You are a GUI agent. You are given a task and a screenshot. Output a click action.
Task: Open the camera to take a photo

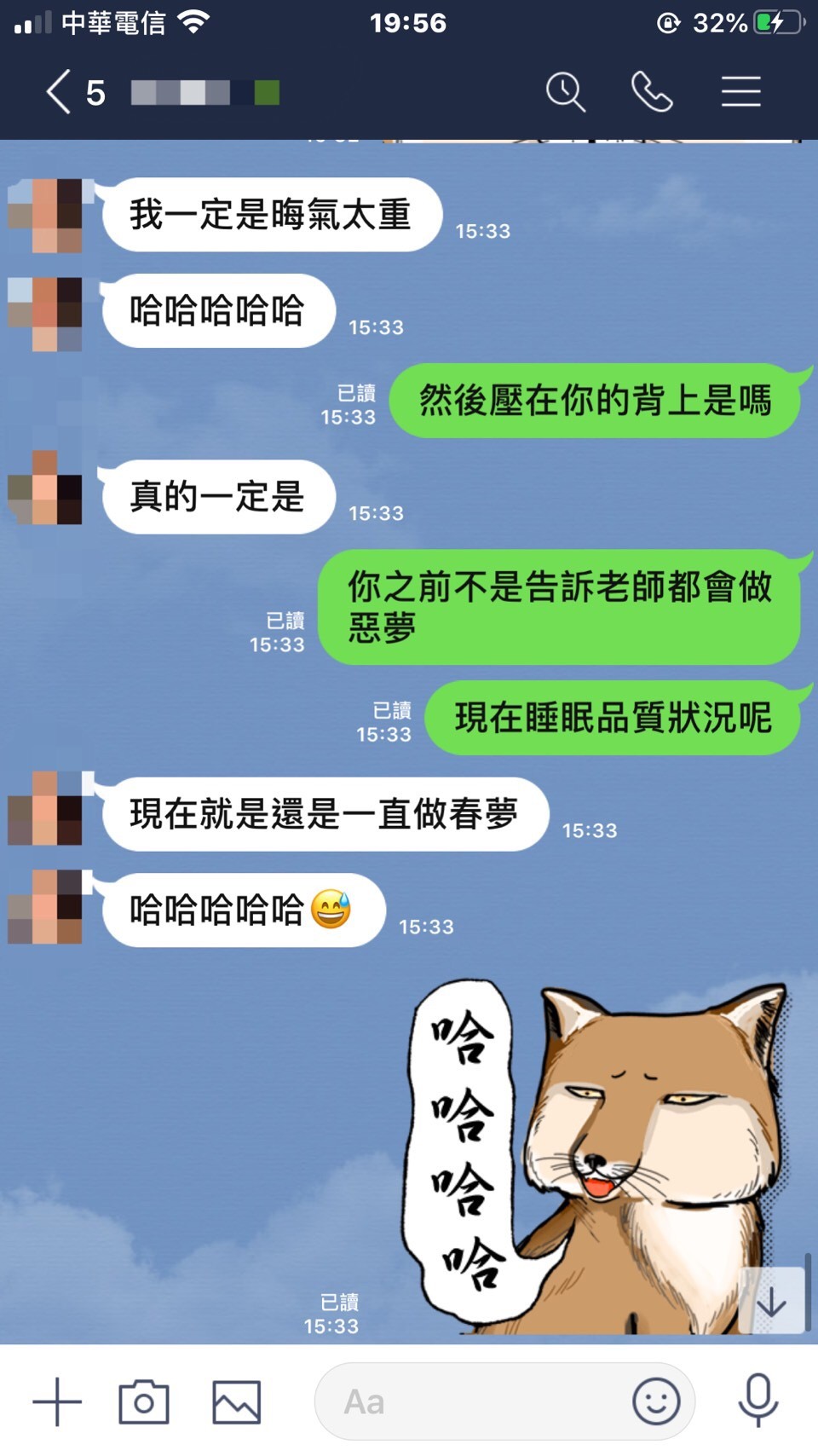pos(144,1401)
